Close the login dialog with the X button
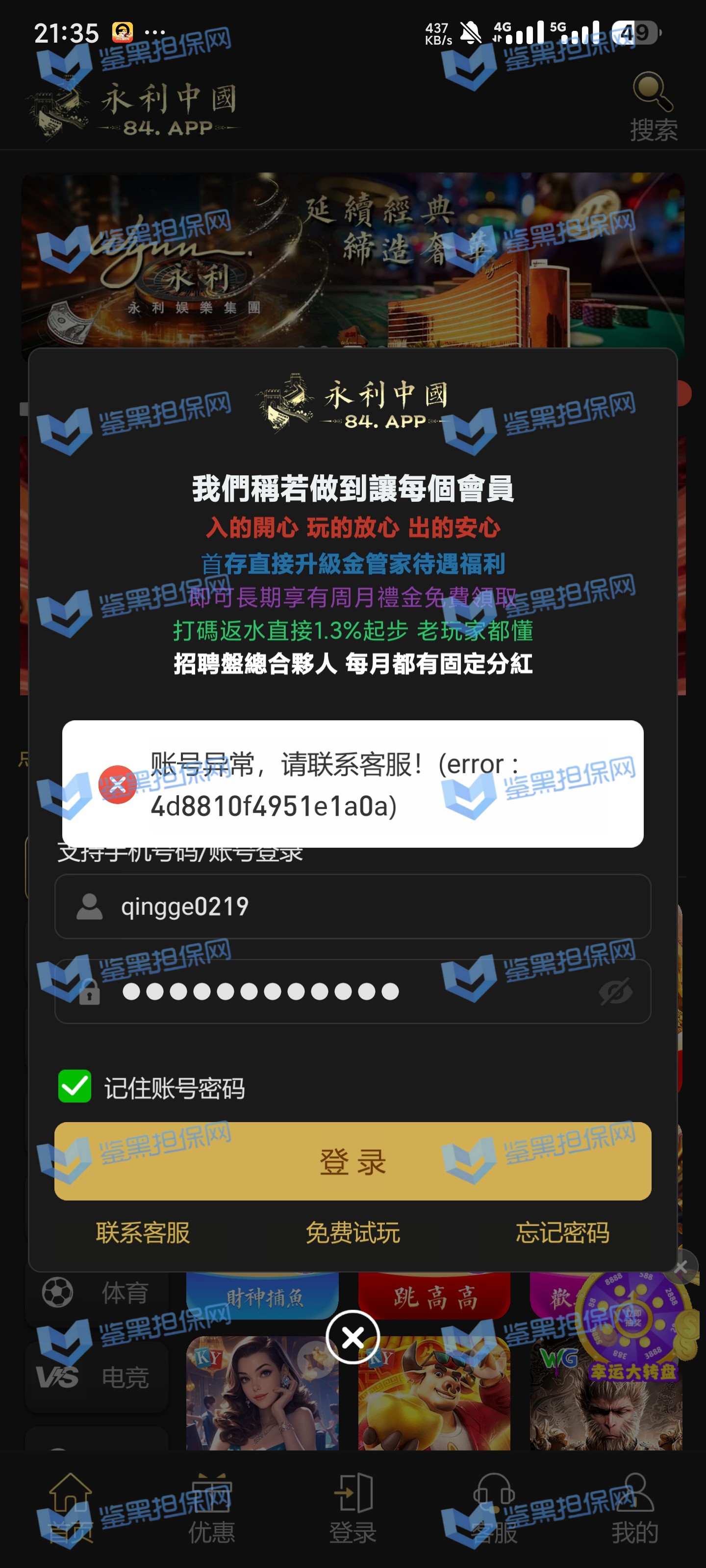Viewport: 706px width, 1568px height. click(x=353, y=1337)
